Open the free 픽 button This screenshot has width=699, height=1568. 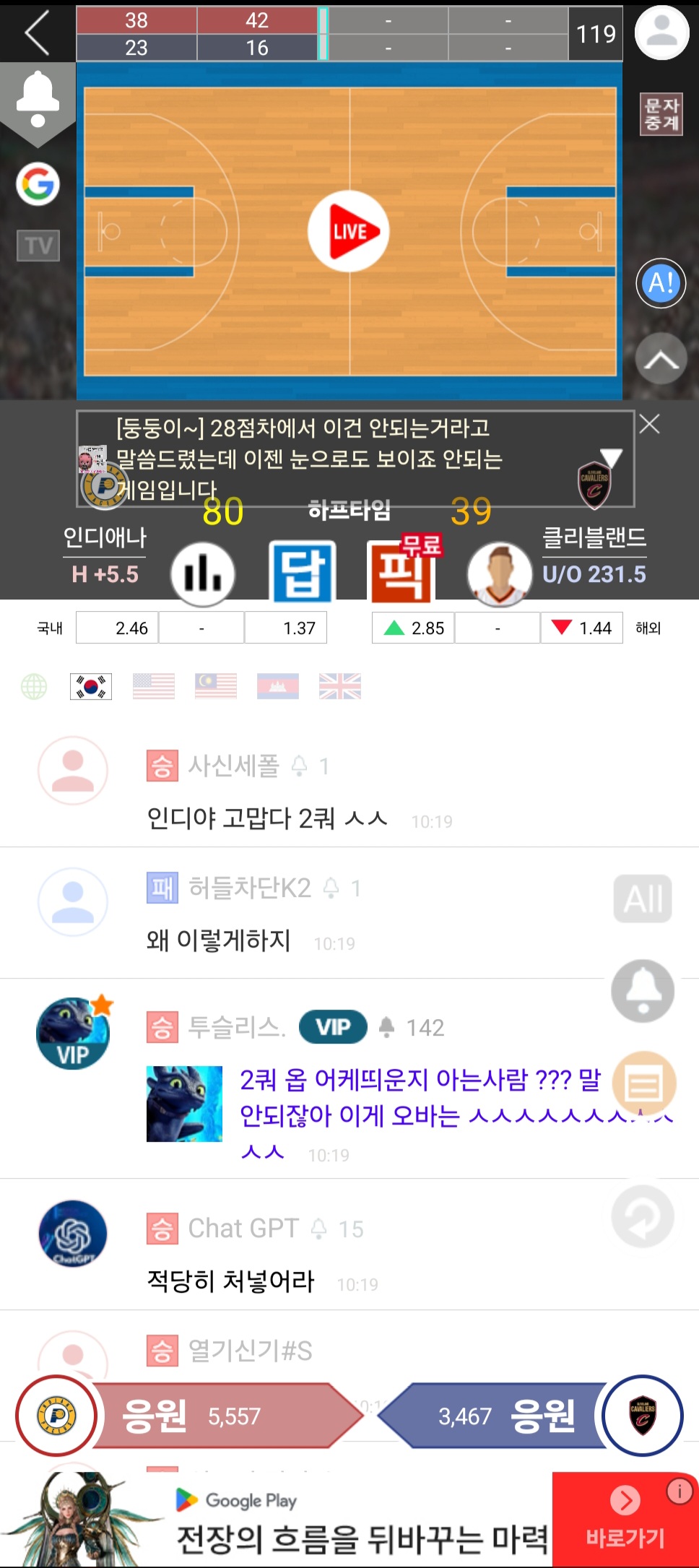401,569
